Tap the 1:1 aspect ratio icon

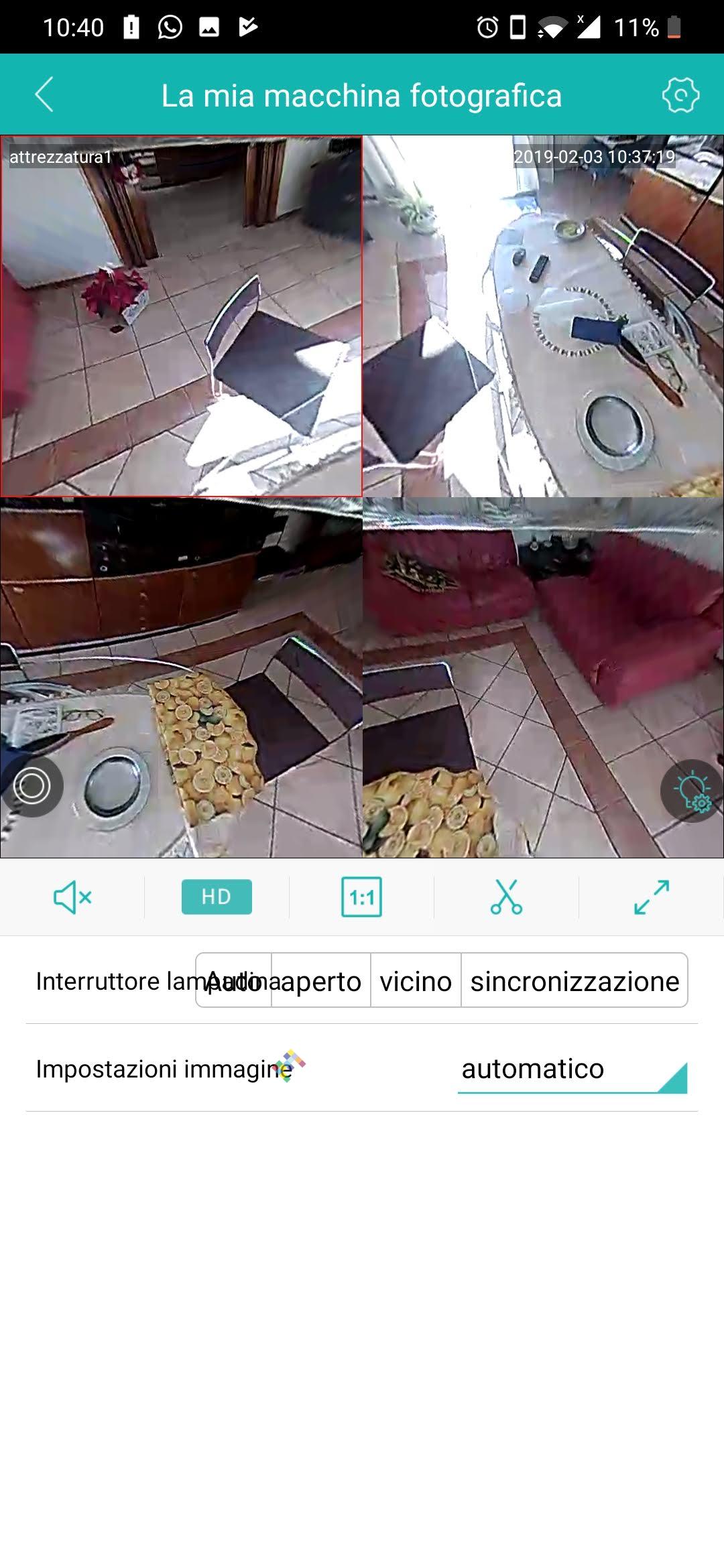point(362,897)
